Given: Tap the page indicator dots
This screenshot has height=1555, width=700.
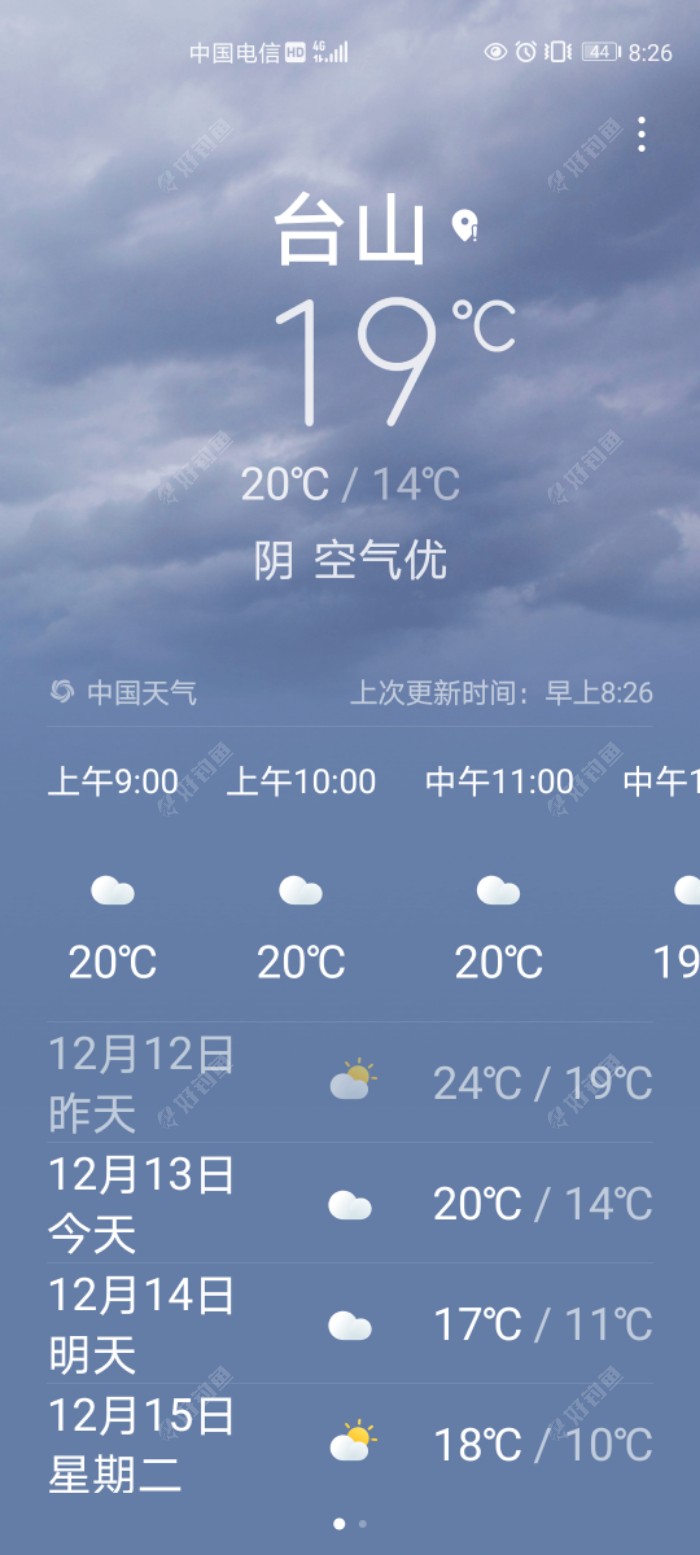Looking at the screenshot, I should [350, 1524].
